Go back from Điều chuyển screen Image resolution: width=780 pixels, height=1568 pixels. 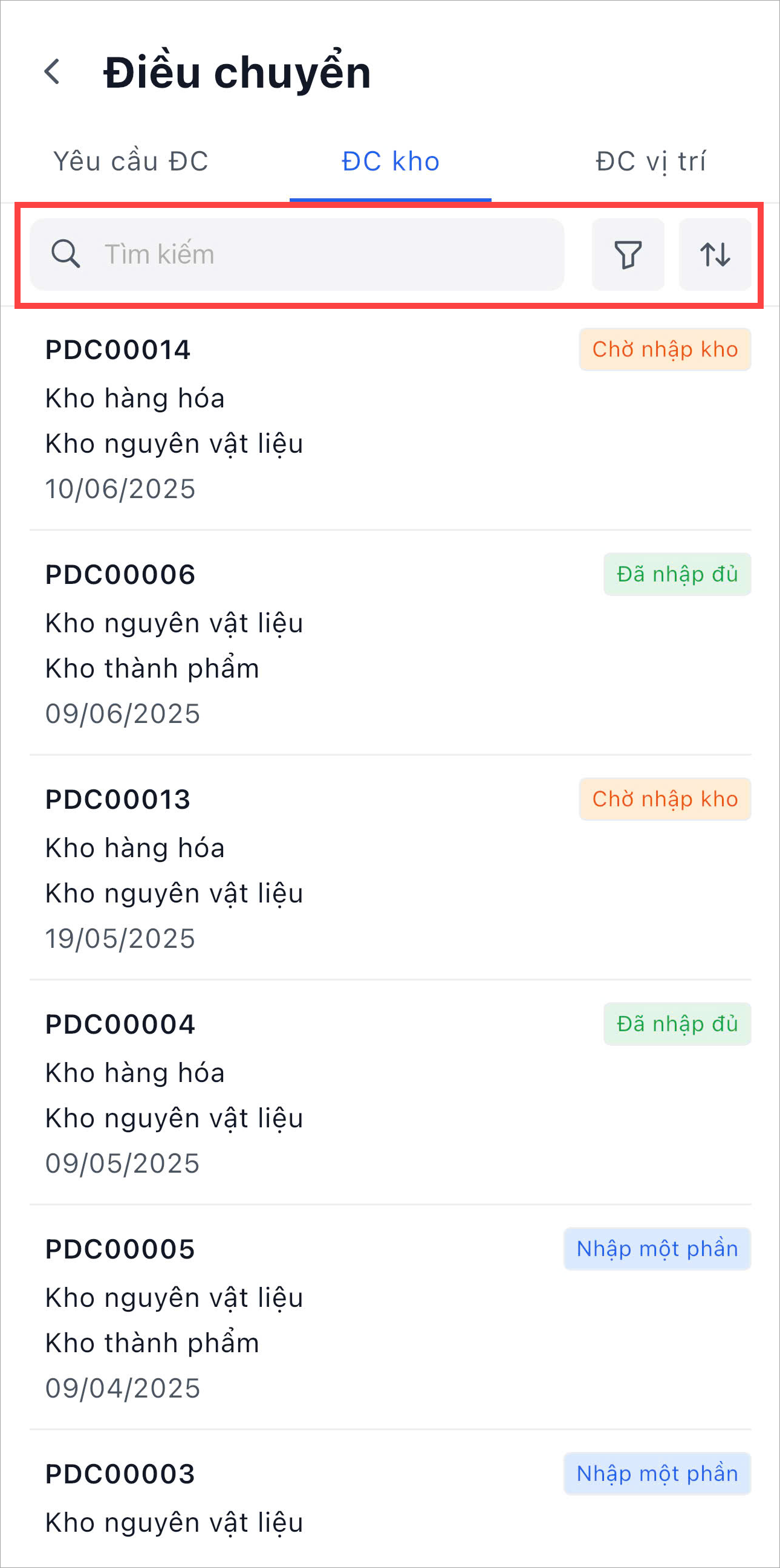point(53,72)
